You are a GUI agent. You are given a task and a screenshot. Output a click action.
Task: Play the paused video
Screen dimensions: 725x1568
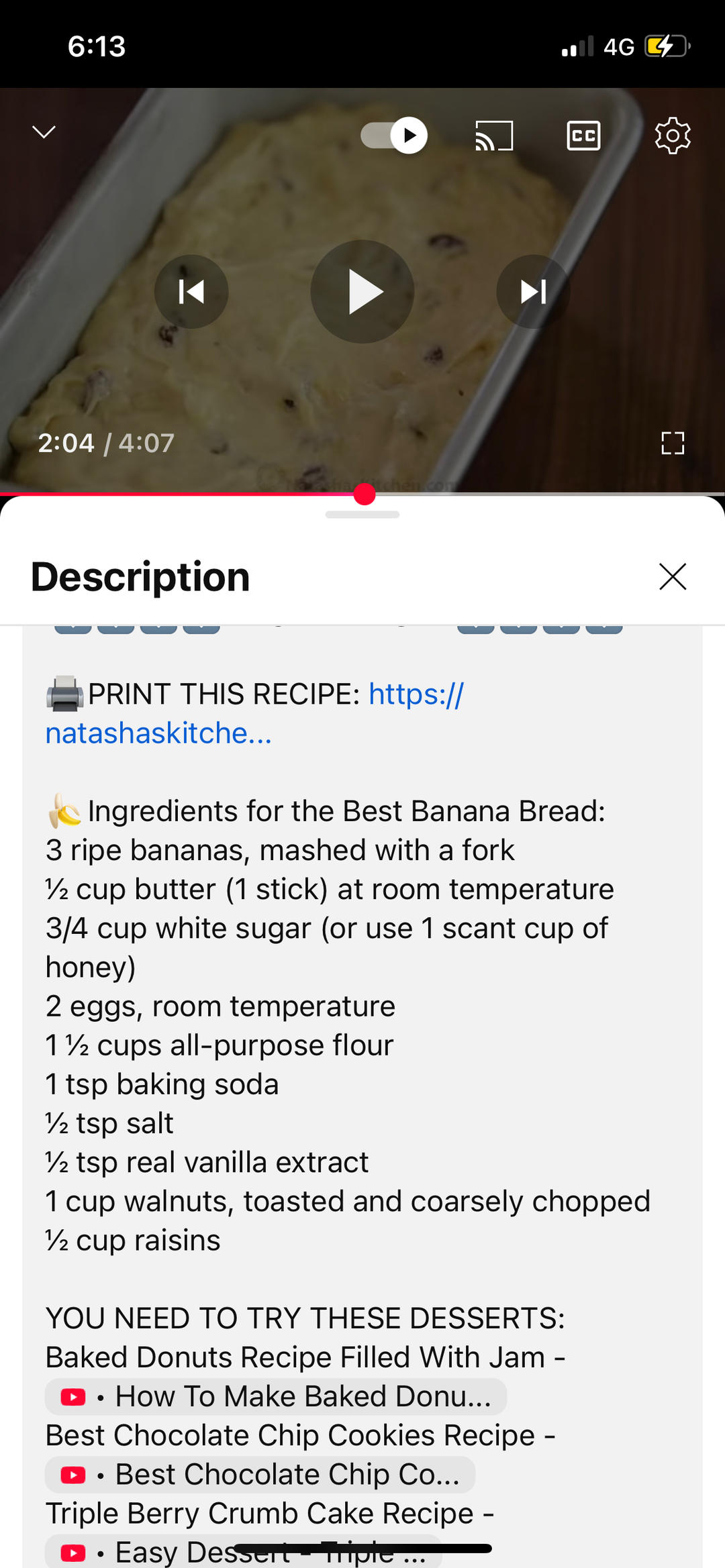[362, 292]
